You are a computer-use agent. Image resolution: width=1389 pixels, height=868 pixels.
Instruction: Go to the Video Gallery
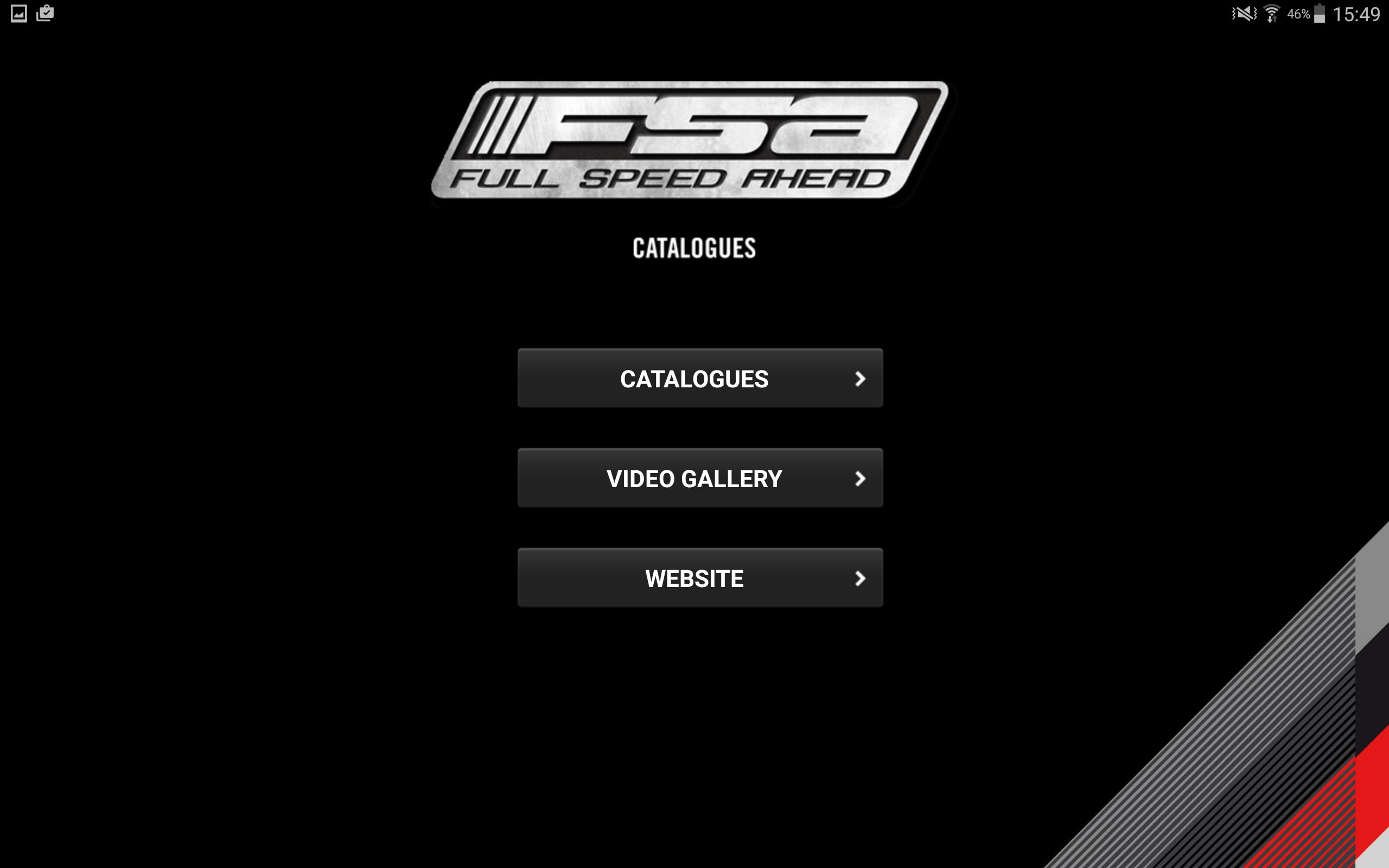coord(700,478)
